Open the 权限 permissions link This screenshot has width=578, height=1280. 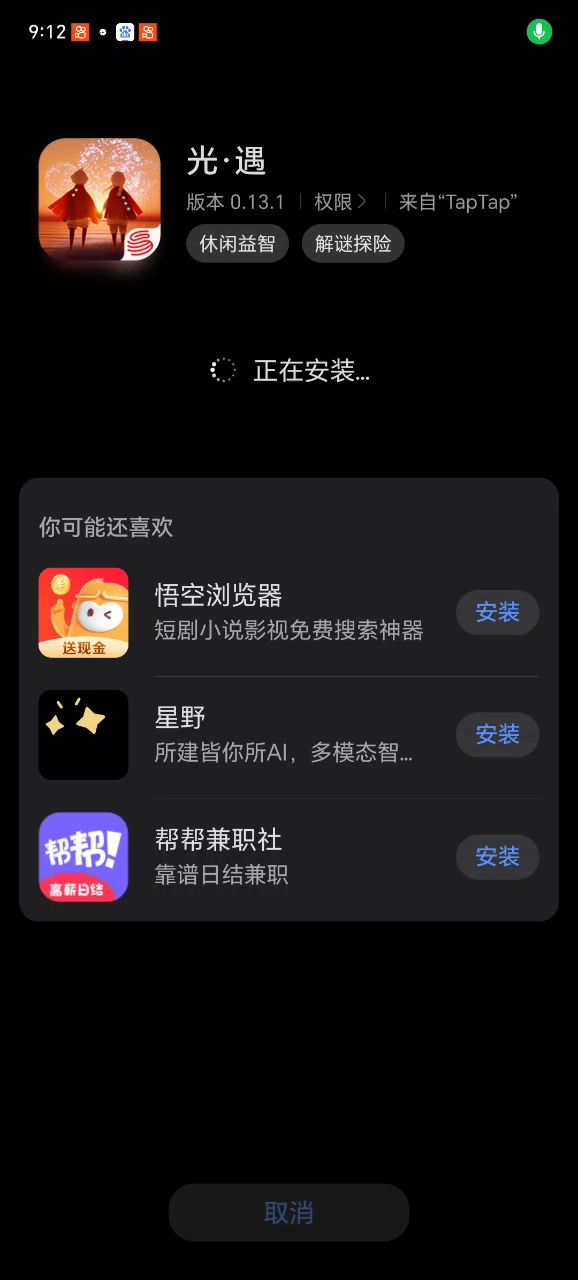point(340,202)
